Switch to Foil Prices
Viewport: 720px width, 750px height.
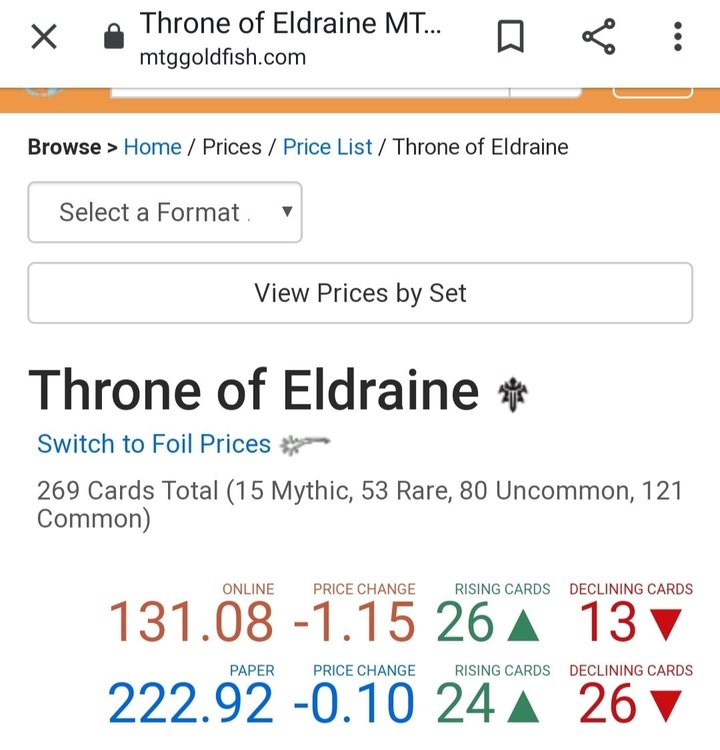coord(154,444)
